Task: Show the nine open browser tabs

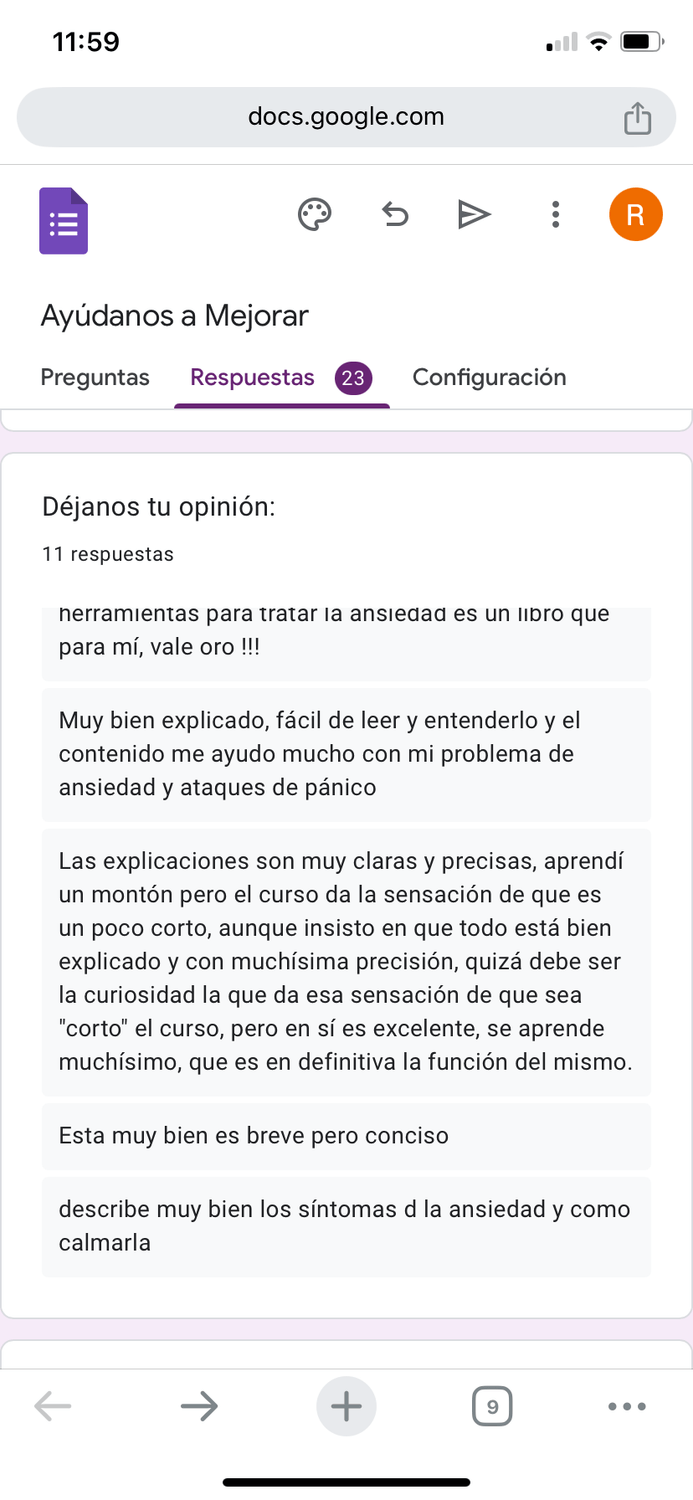Action: pyautogui.click(x=492, y=1407)
